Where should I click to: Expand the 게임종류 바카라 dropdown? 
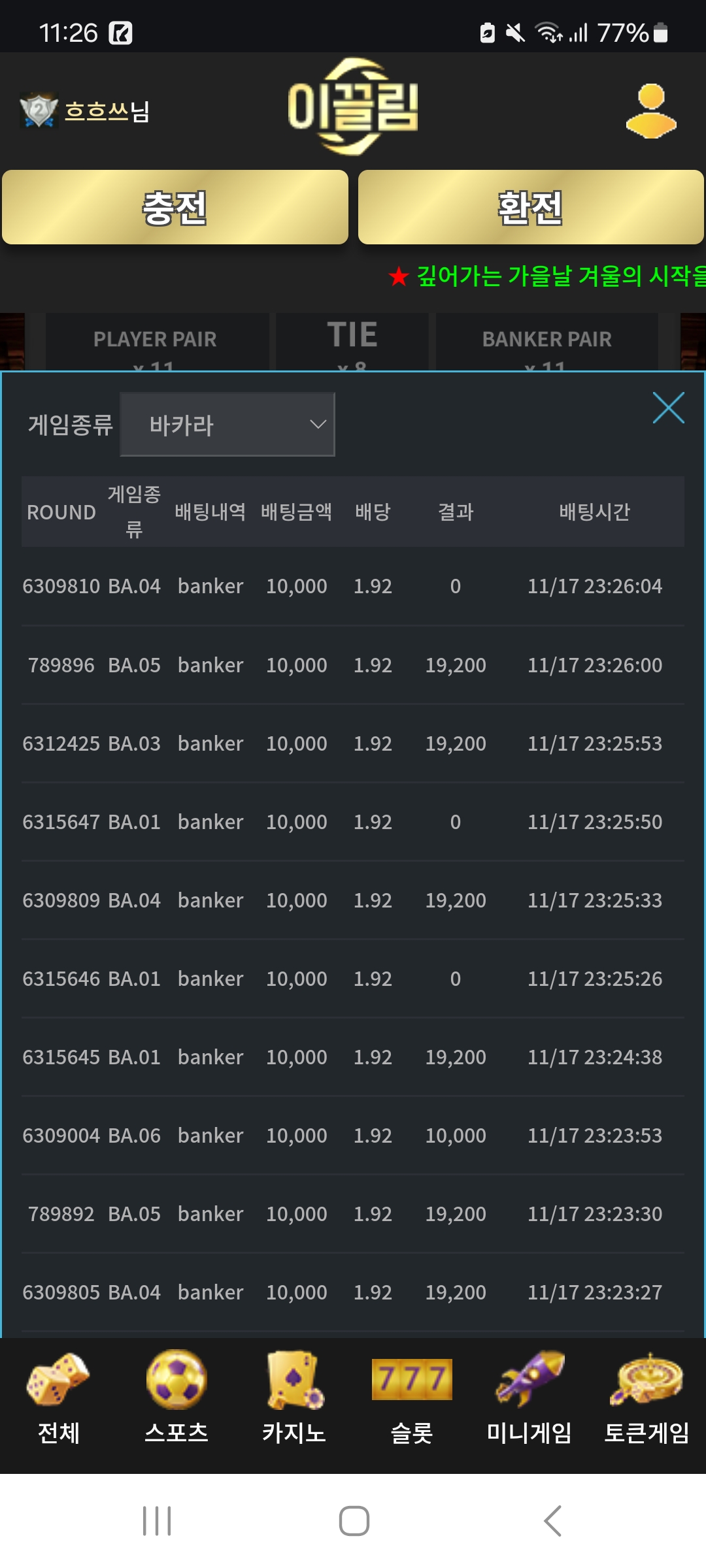(x=227, y=425)
